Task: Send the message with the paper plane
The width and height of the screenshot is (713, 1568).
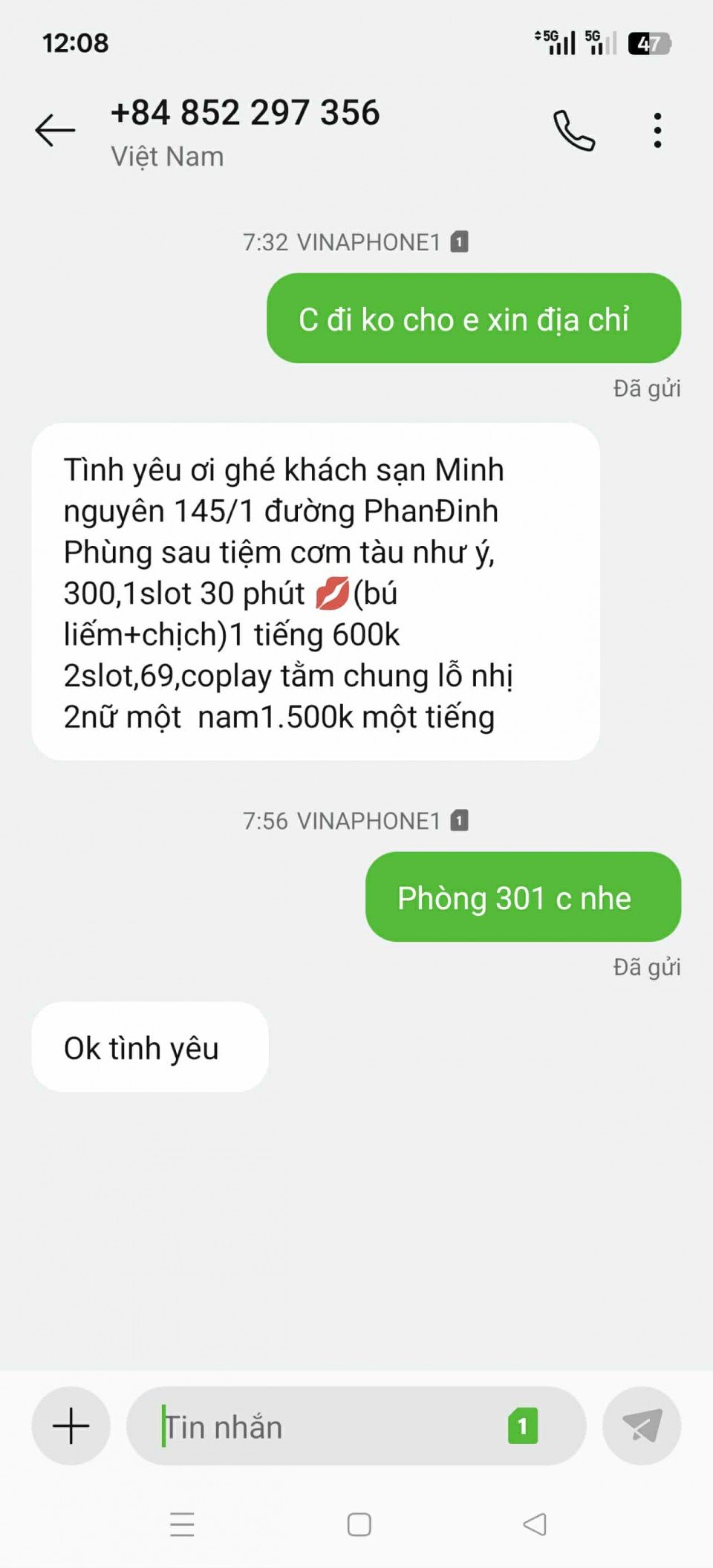Action: [x=642, y=1425]
